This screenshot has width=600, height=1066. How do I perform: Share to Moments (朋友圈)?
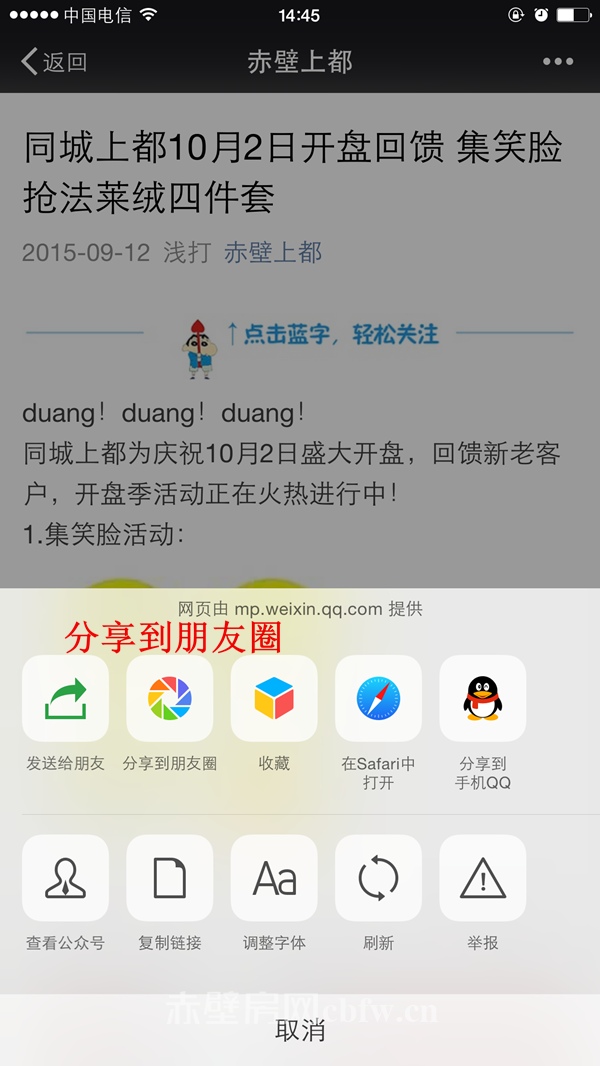169,698
